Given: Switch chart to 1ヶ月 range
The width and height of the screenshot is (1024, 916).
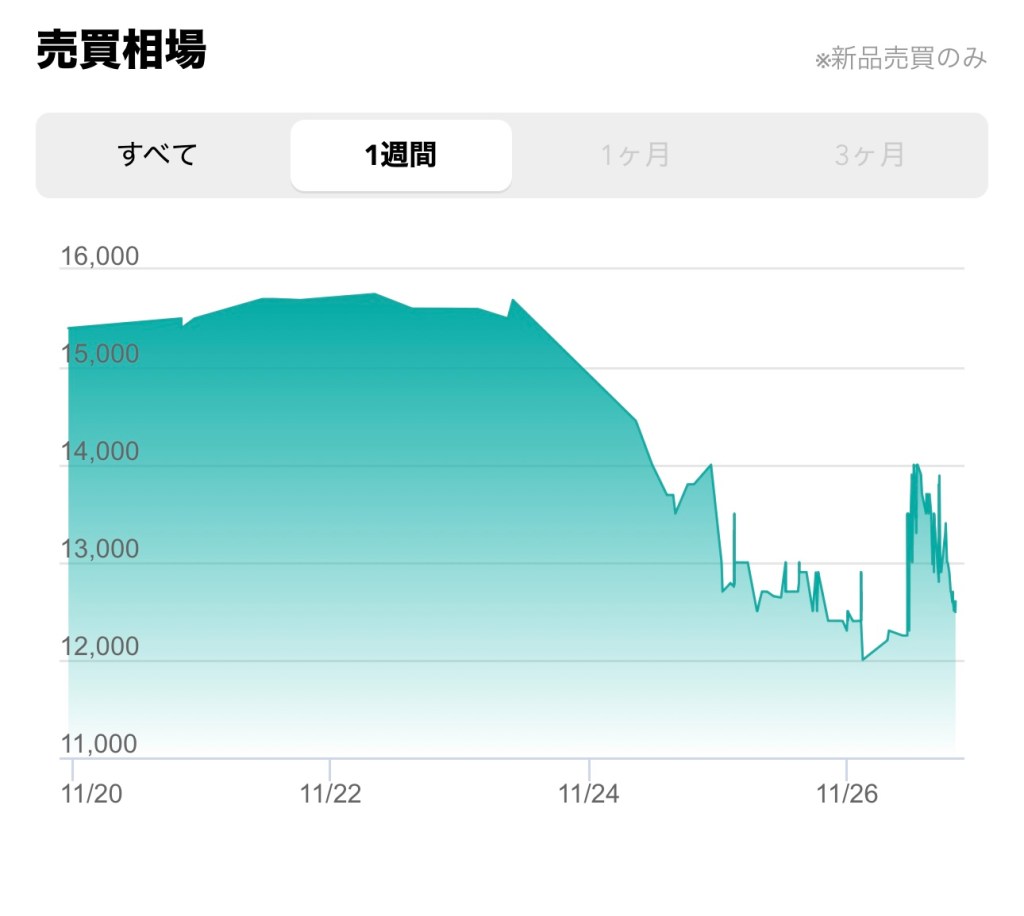Looking at the screenshot, I should pyautogui.click(x=635, y=155).
